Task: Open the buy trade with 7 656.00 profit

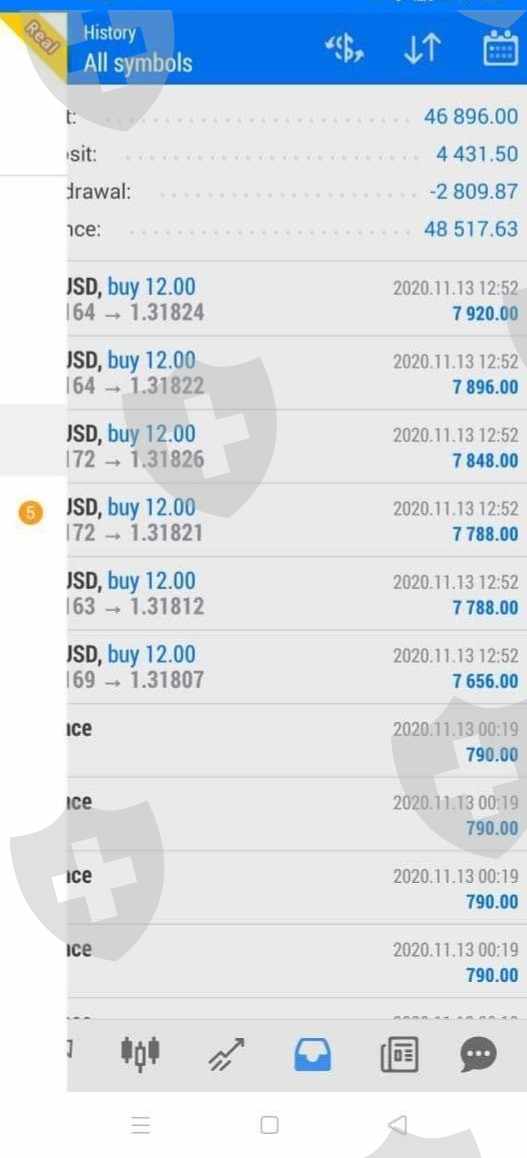Action: [x=297, y=667]
